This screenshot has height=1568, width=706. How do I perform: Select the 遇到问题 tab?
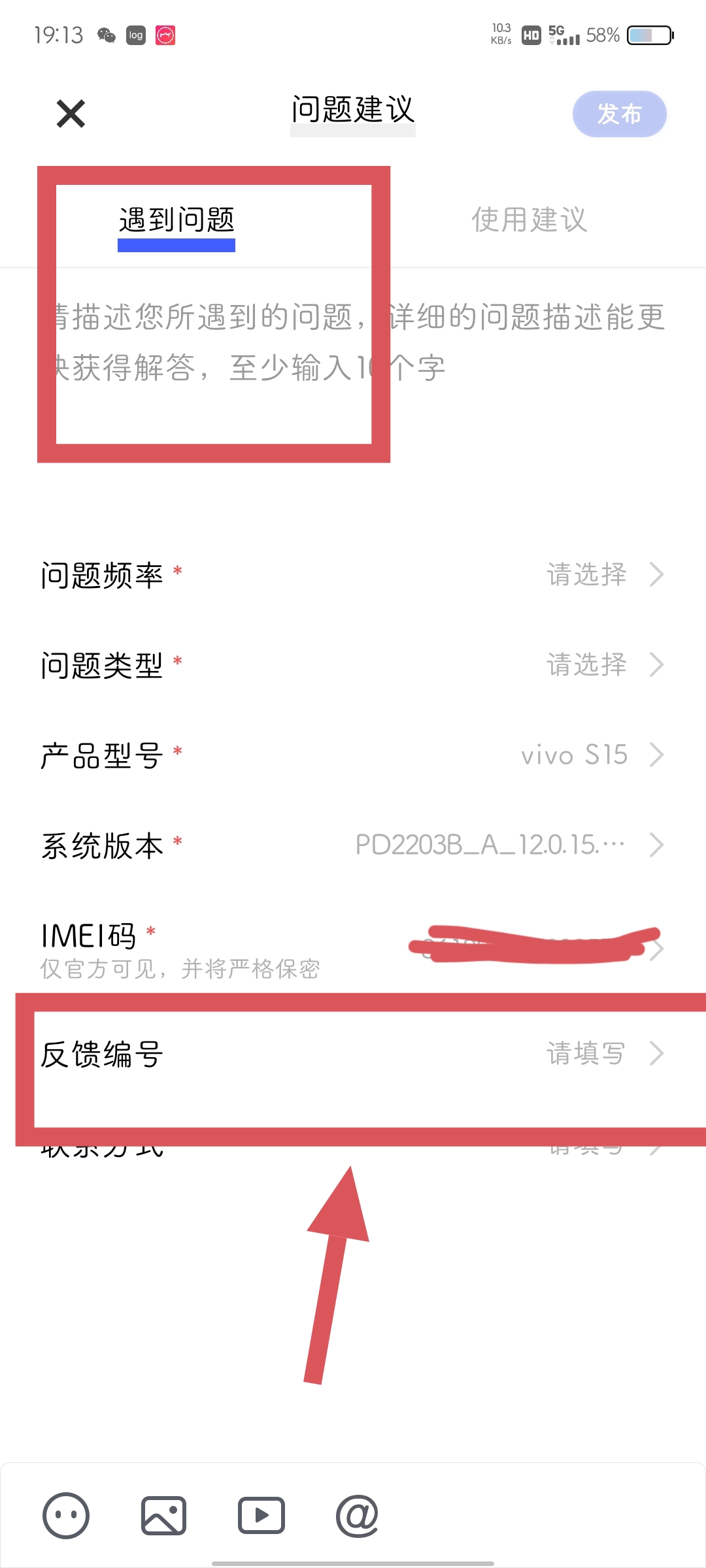point(176,220)
